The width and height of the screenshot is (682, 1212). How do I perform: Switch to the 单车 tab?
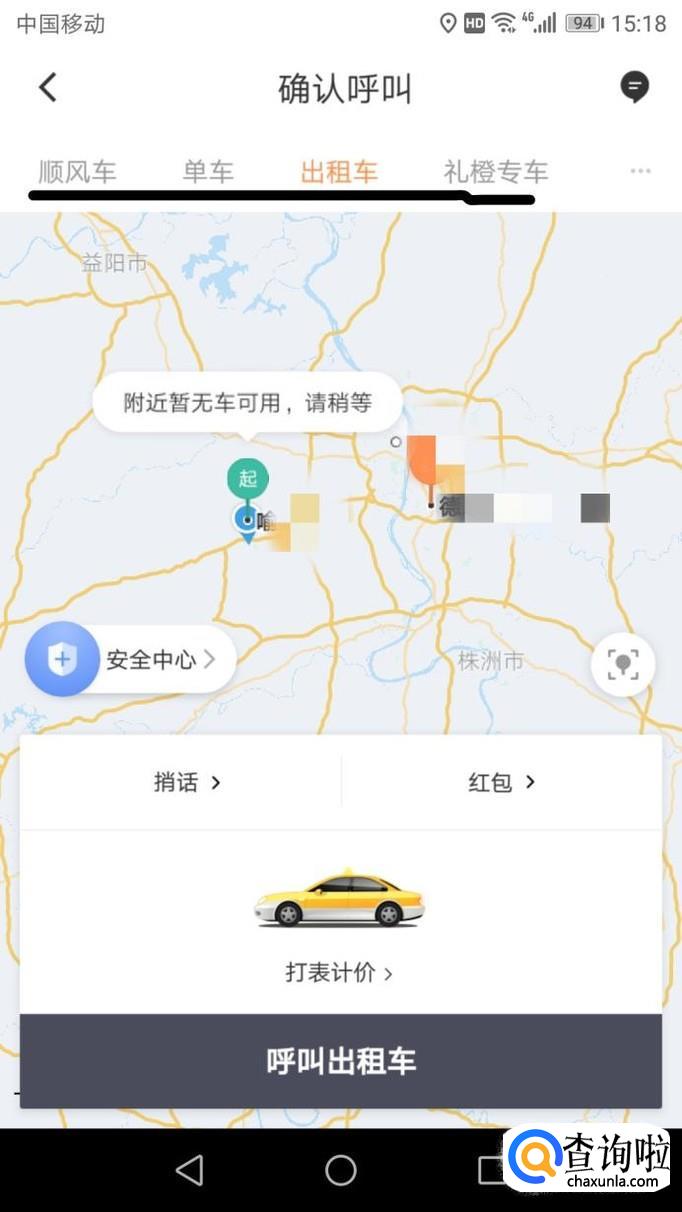point(207,172)
